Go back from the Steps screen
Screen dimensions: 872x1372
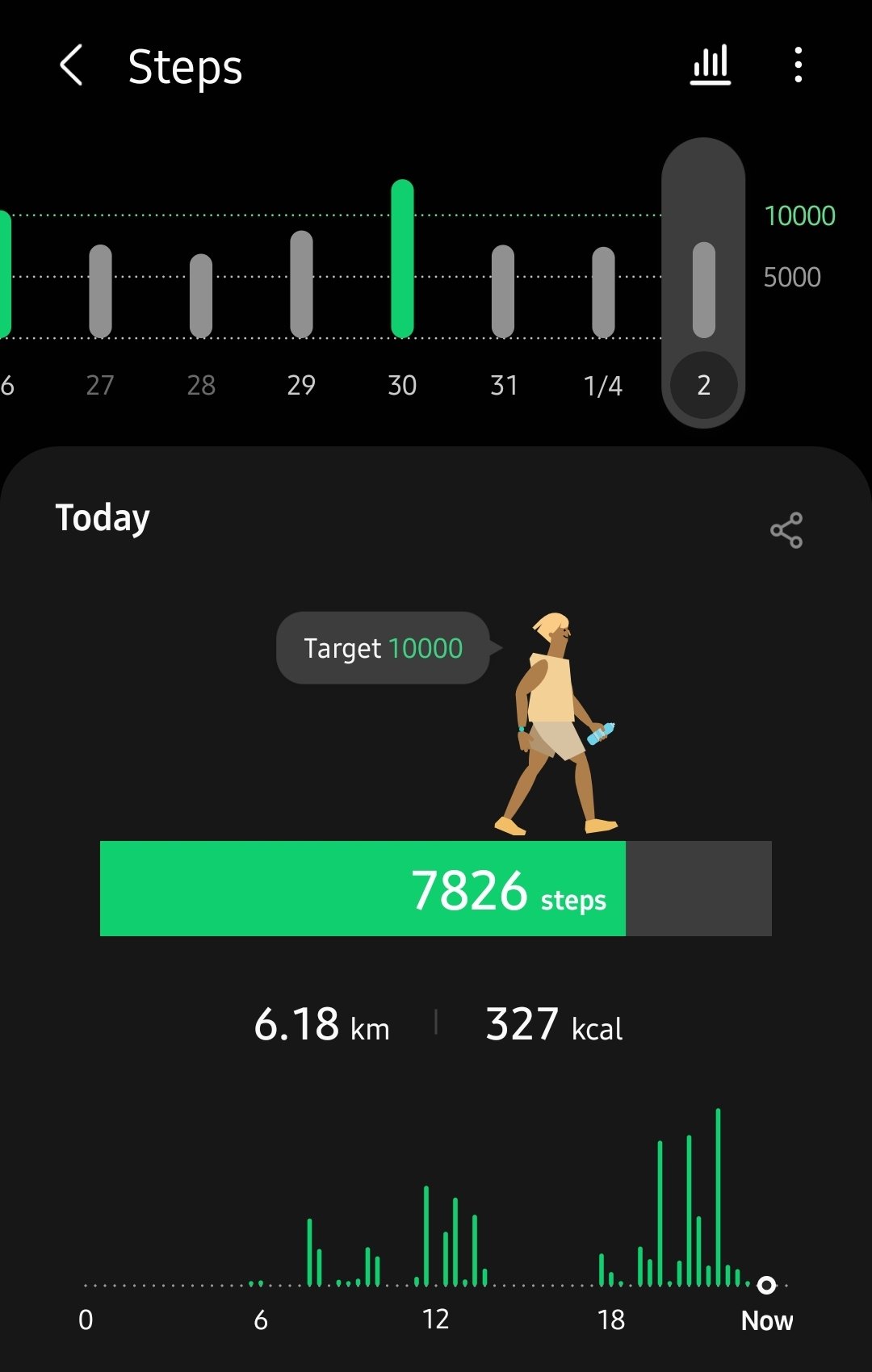point(71,65)
